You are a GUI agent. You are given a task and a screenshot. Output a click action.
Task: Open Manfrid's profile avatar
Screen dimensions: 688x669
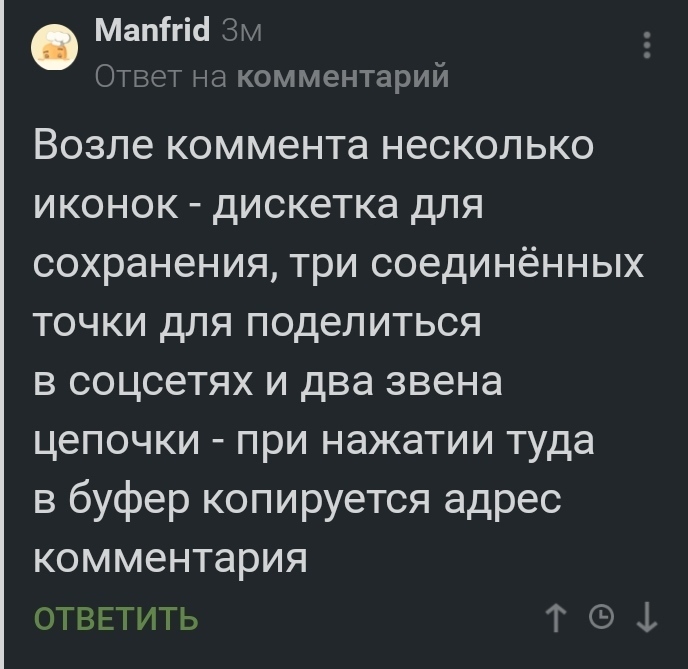(x=50, y=49)
